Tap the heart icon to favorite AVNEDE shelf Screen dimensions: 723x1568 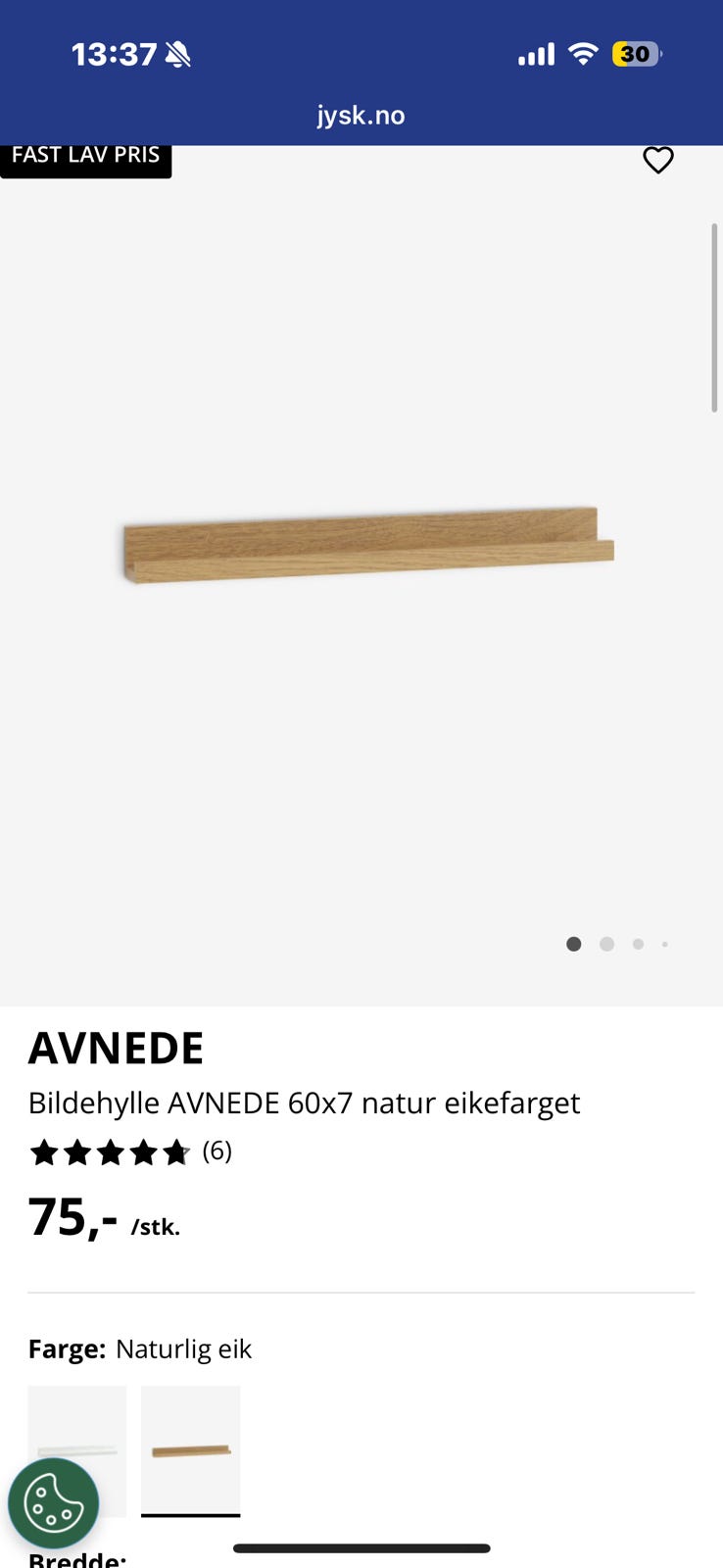658,161
